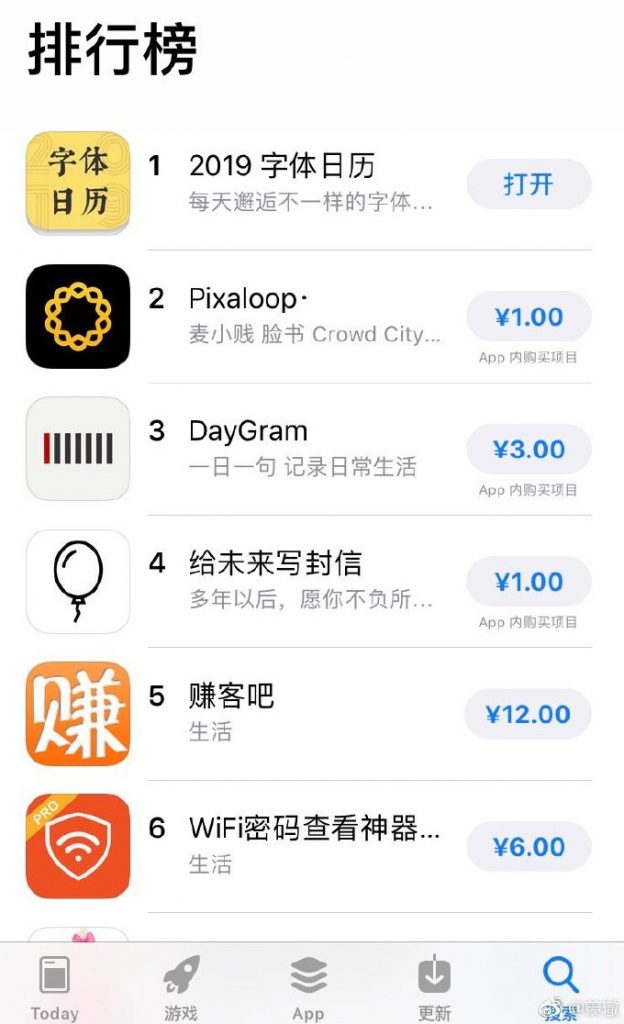624x1024 pixels.
Task: Buy 给未来写封信 for ¥1.00
Action: coord(528,582)
